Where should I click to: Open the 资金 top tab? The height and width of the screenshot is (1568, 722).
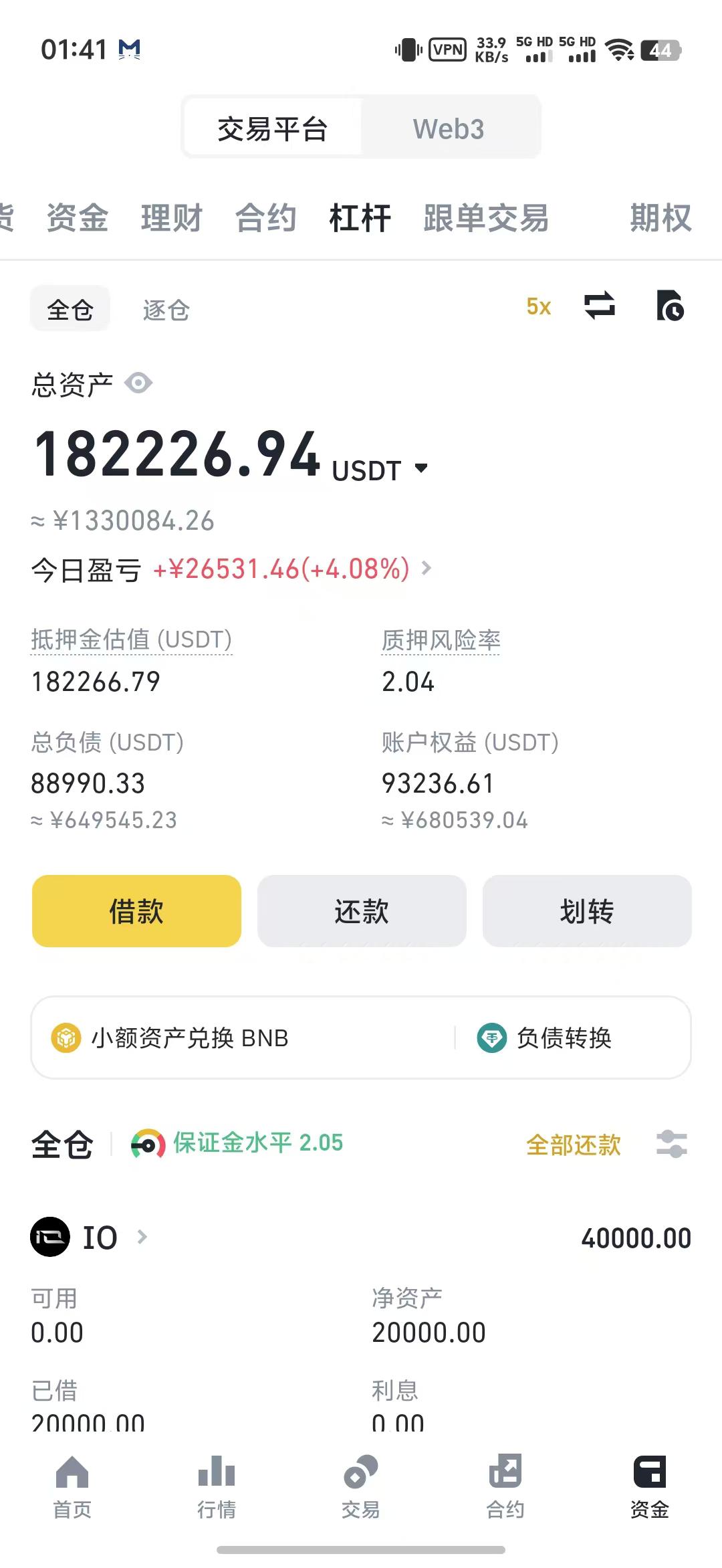pos(78,218)
